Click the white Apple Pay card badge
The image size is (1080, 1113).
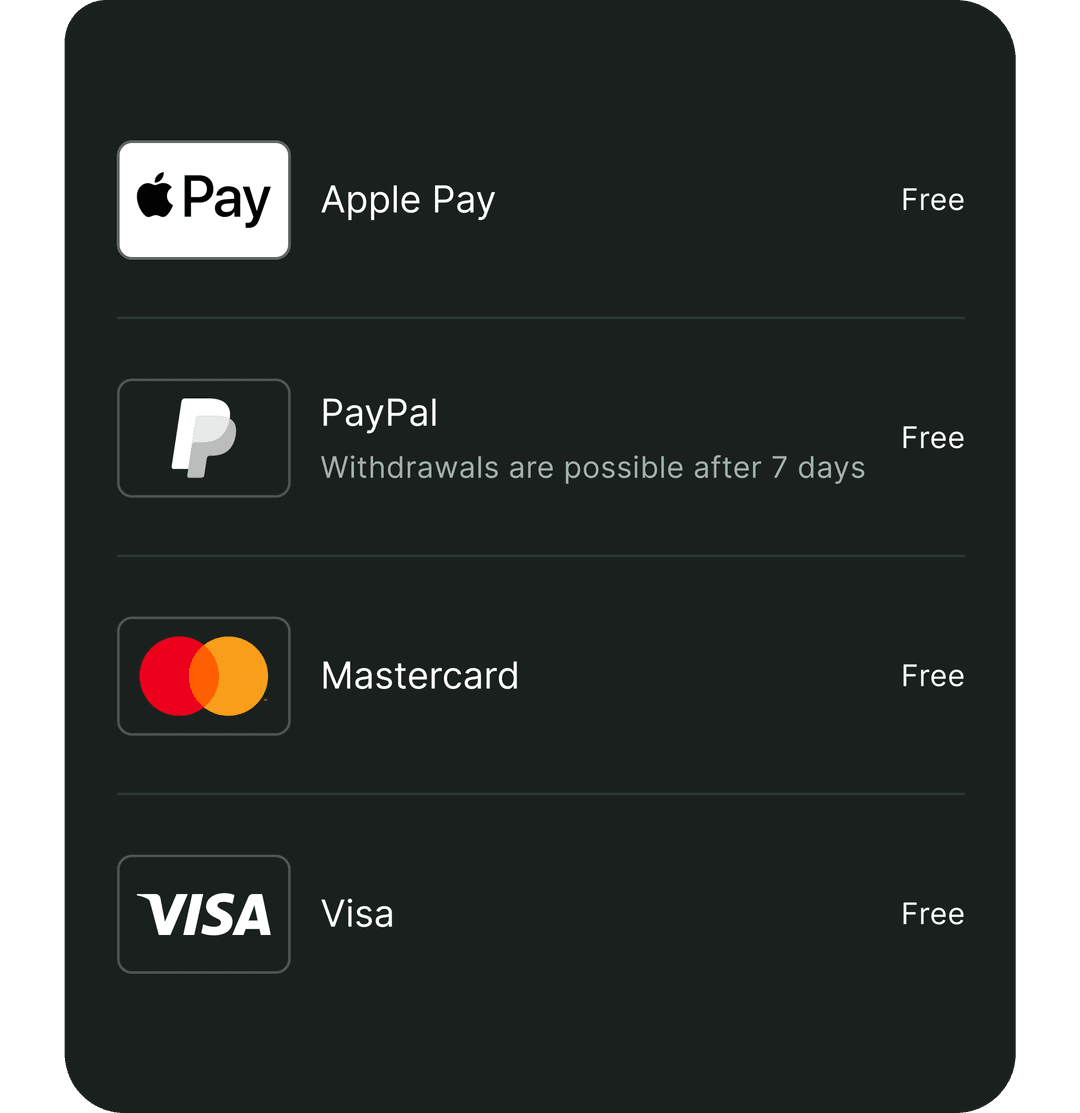click(x=203, y=199)
